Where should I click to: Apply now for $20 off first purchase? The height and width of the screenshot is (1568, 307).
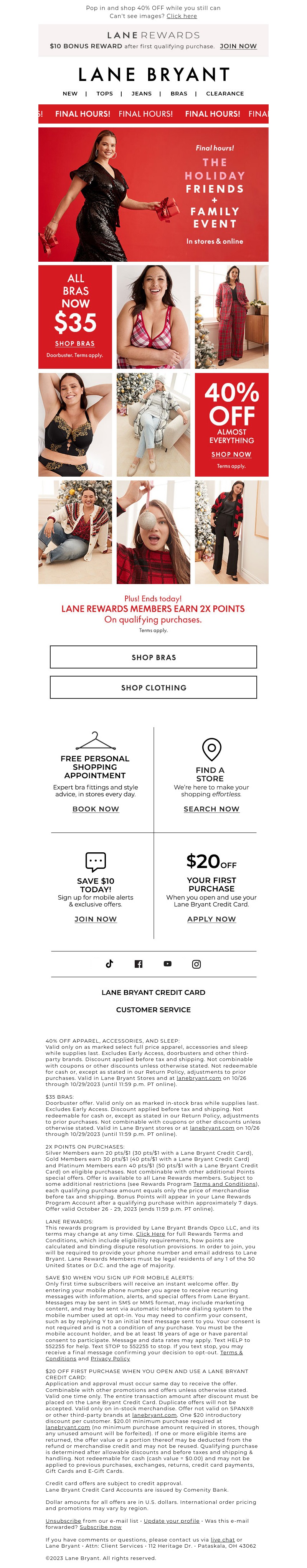point(211,919)
